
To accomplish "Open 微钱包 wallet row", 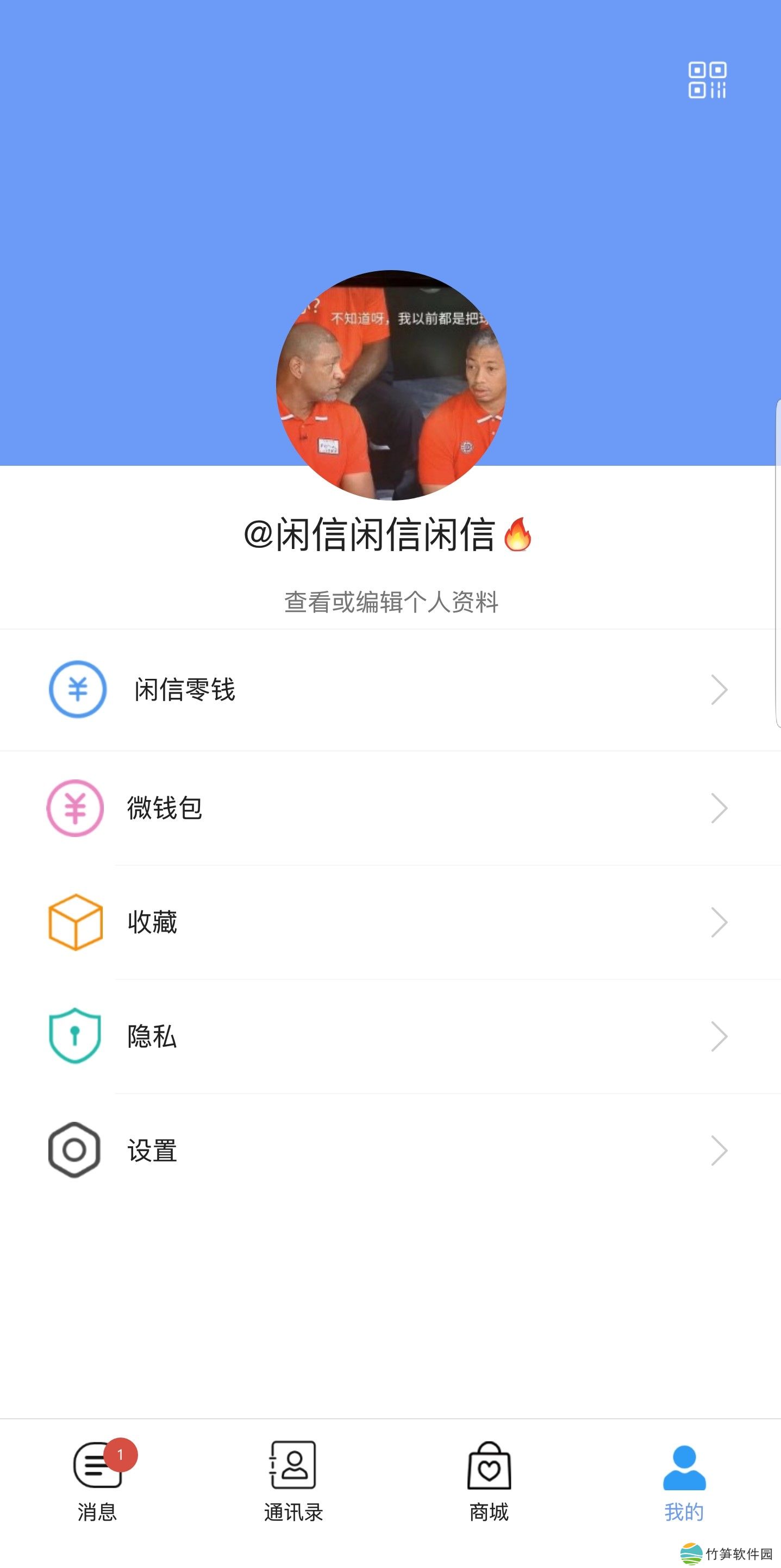I will tap(390, 808).
